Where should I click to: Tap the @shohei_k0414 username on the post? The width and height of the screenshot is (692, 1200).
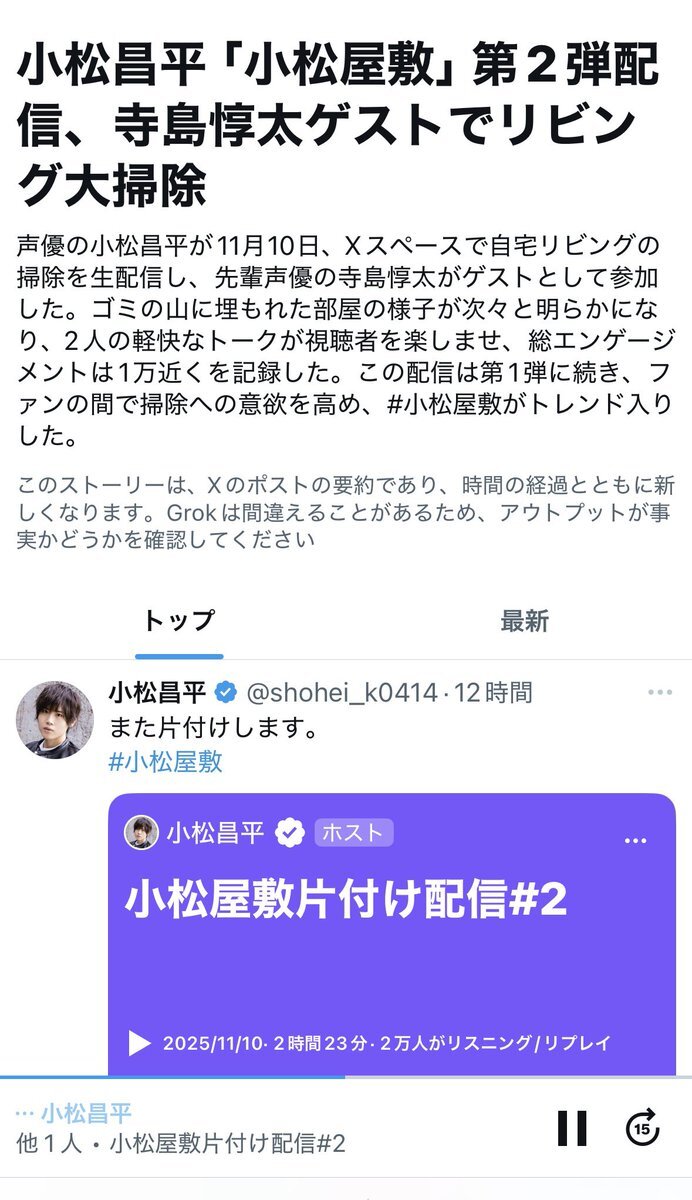(x=342, y=692)
